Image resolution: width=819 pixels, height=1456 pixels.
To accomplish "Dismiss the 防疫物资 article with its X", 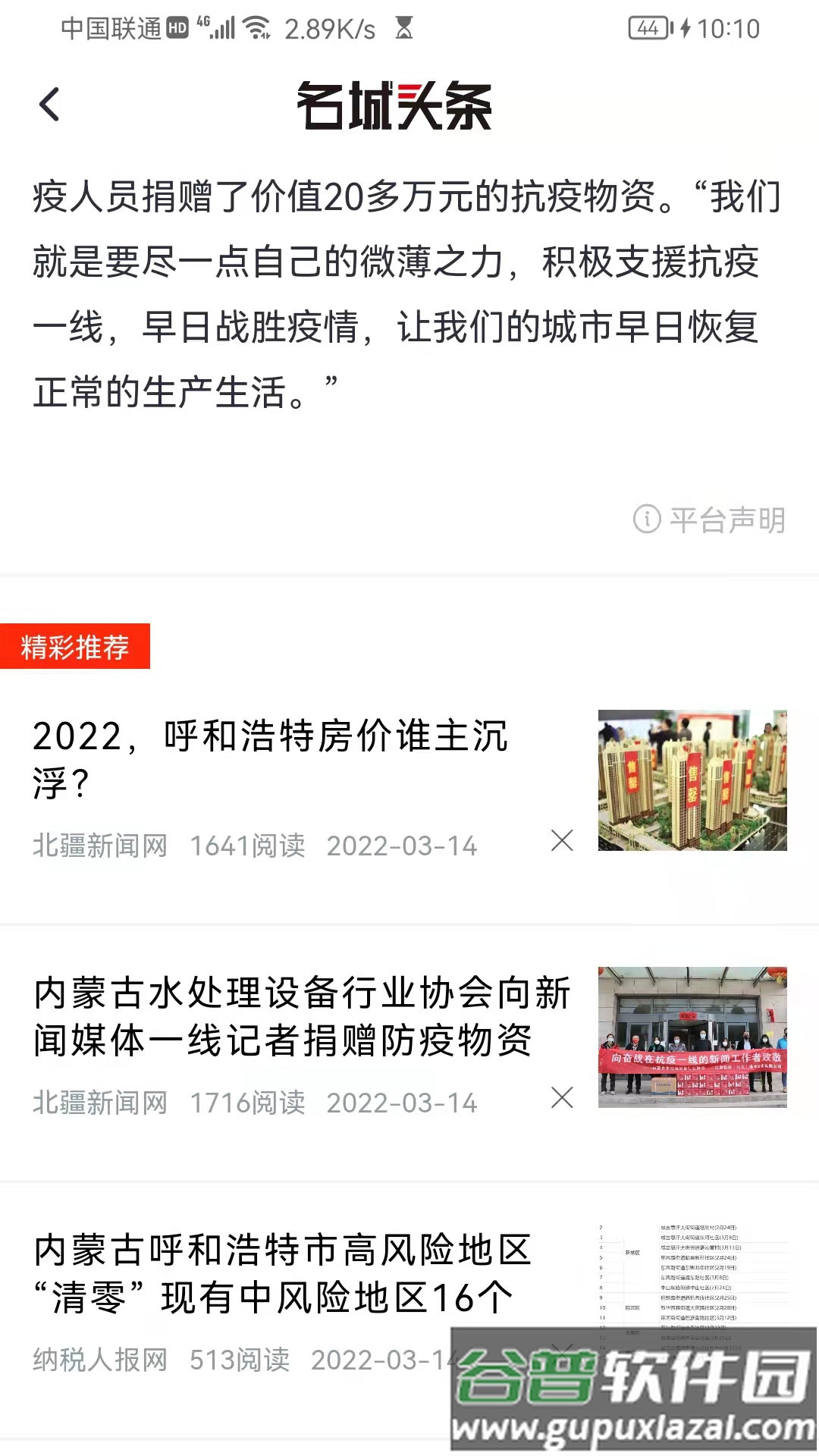I will [561, 1100].
